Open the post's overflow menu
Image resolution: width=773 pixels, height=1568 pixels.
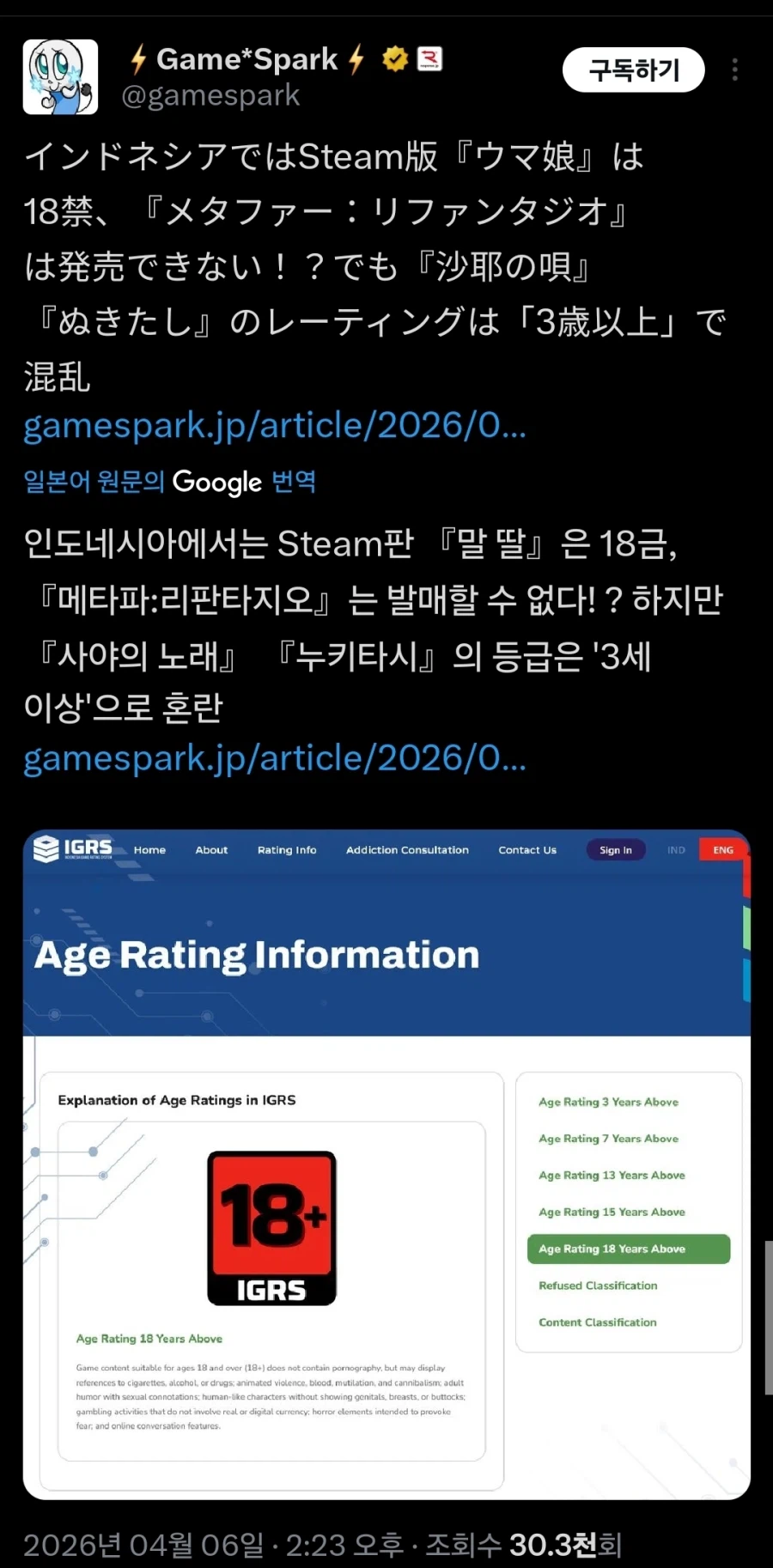734,70
